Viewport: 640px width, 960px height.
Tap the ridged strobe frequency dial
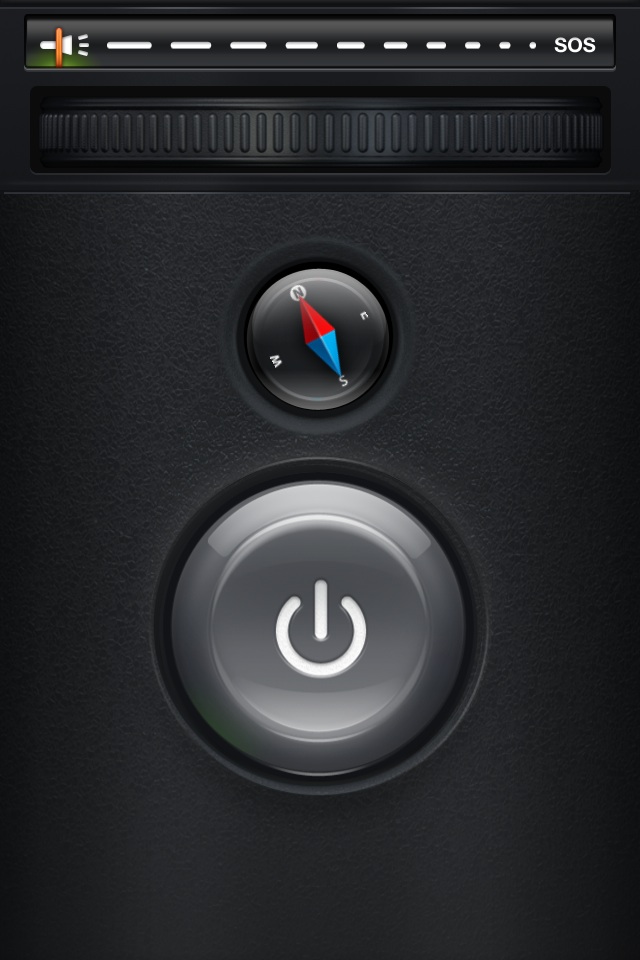[x=320, y=132]
